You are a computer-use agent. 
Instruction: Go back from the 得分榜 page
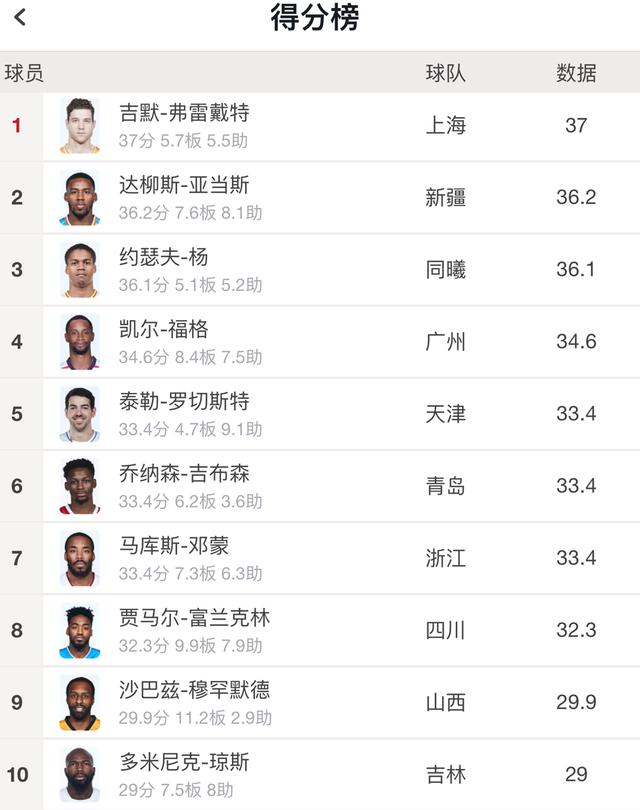coord(20,17)
